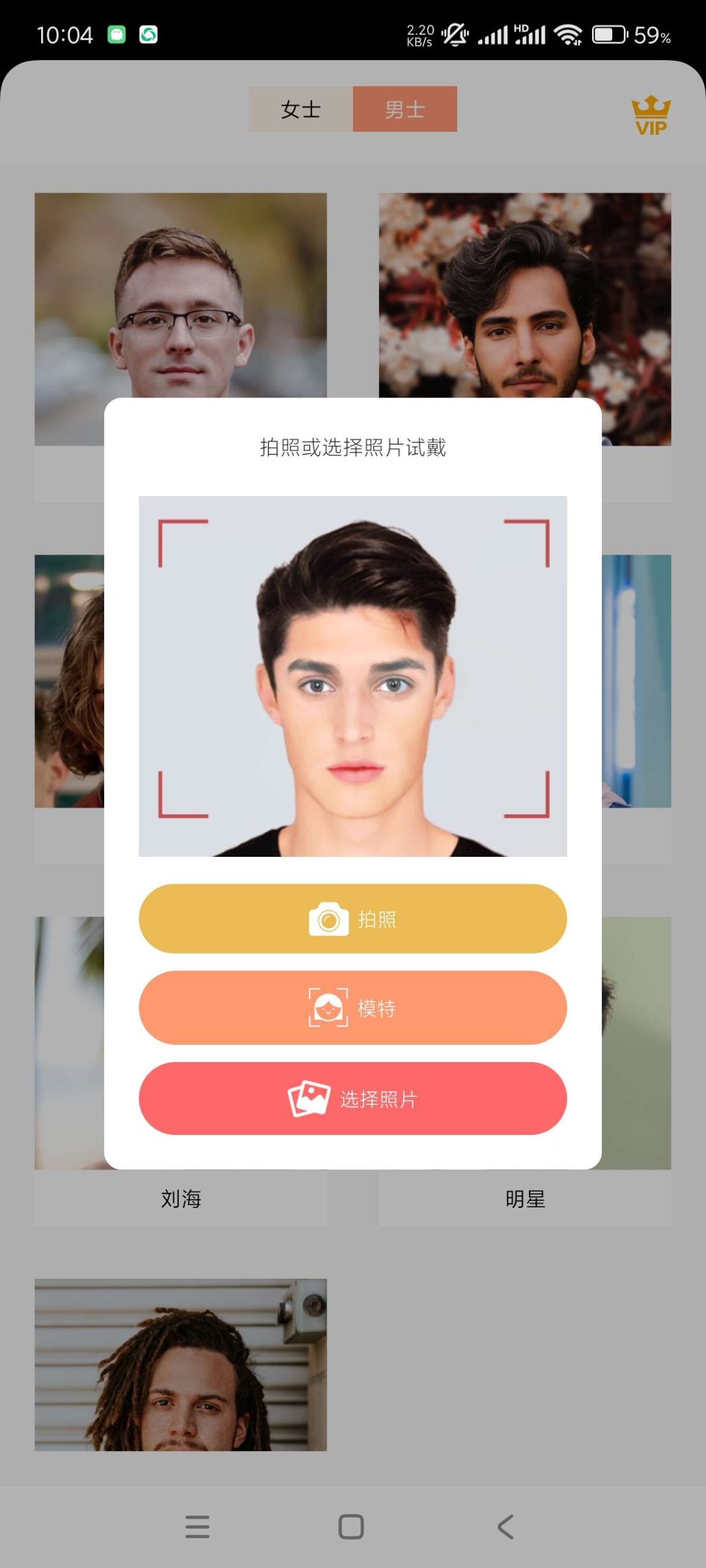The height and width of the screenshot is (1568, 706).
Task: Open the VIP crown icon
Action: tap(651, 115)
